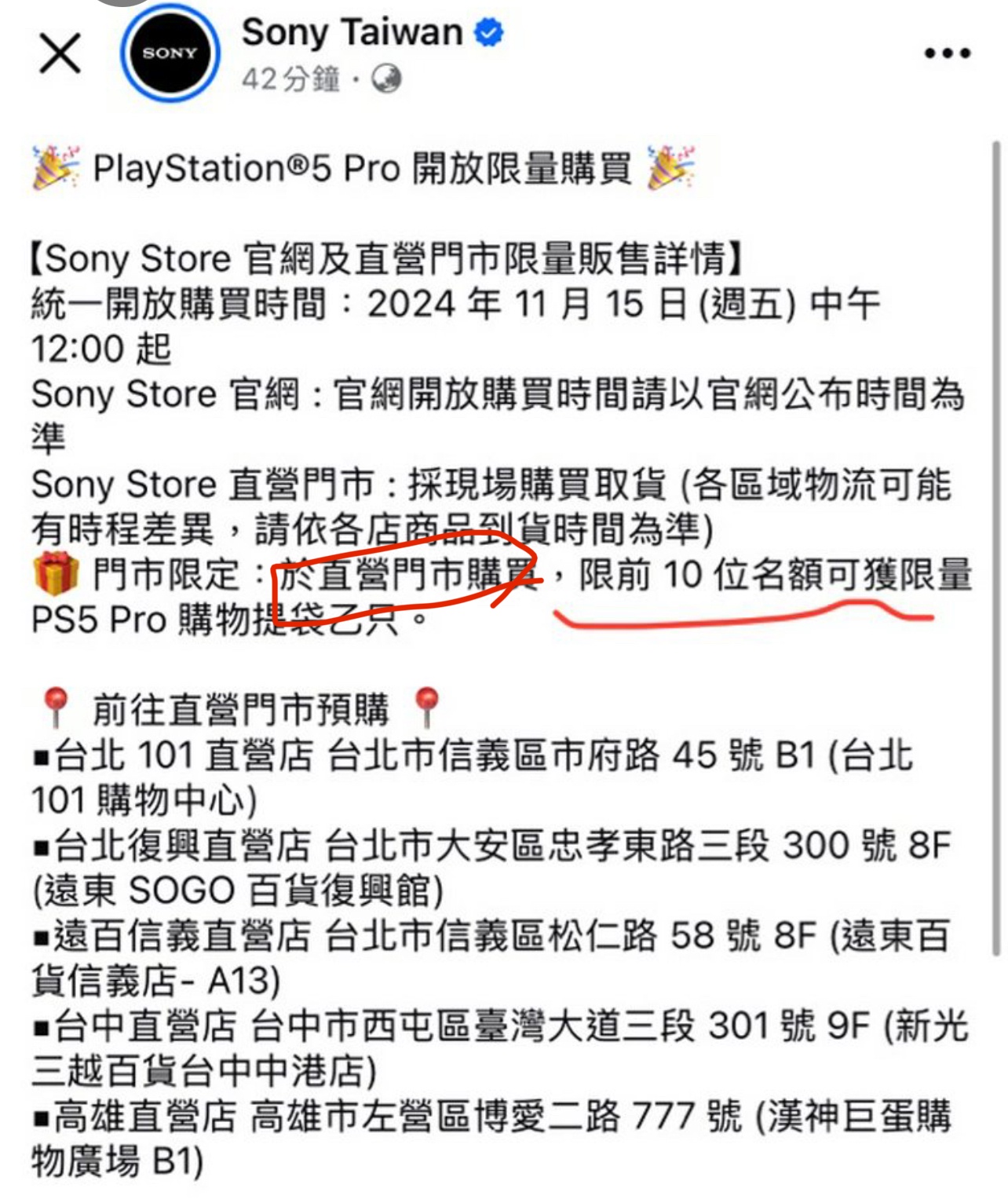Viewport: 1008px width, 1203px height.
Task: Close the post view
Action: point(60,54)
